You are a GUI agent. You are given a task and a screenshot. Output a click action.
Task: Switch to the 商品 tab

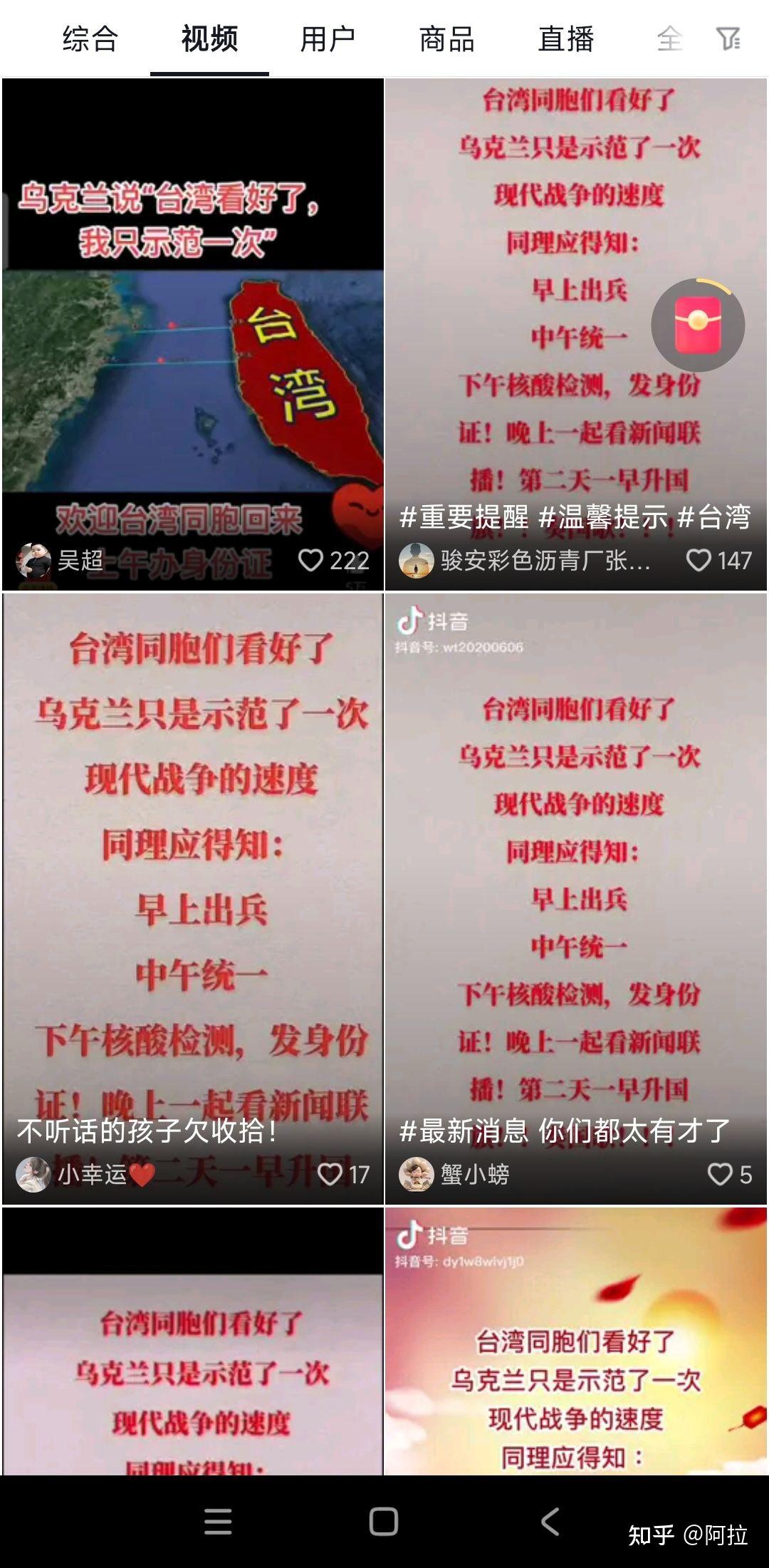tap(446, 39)
